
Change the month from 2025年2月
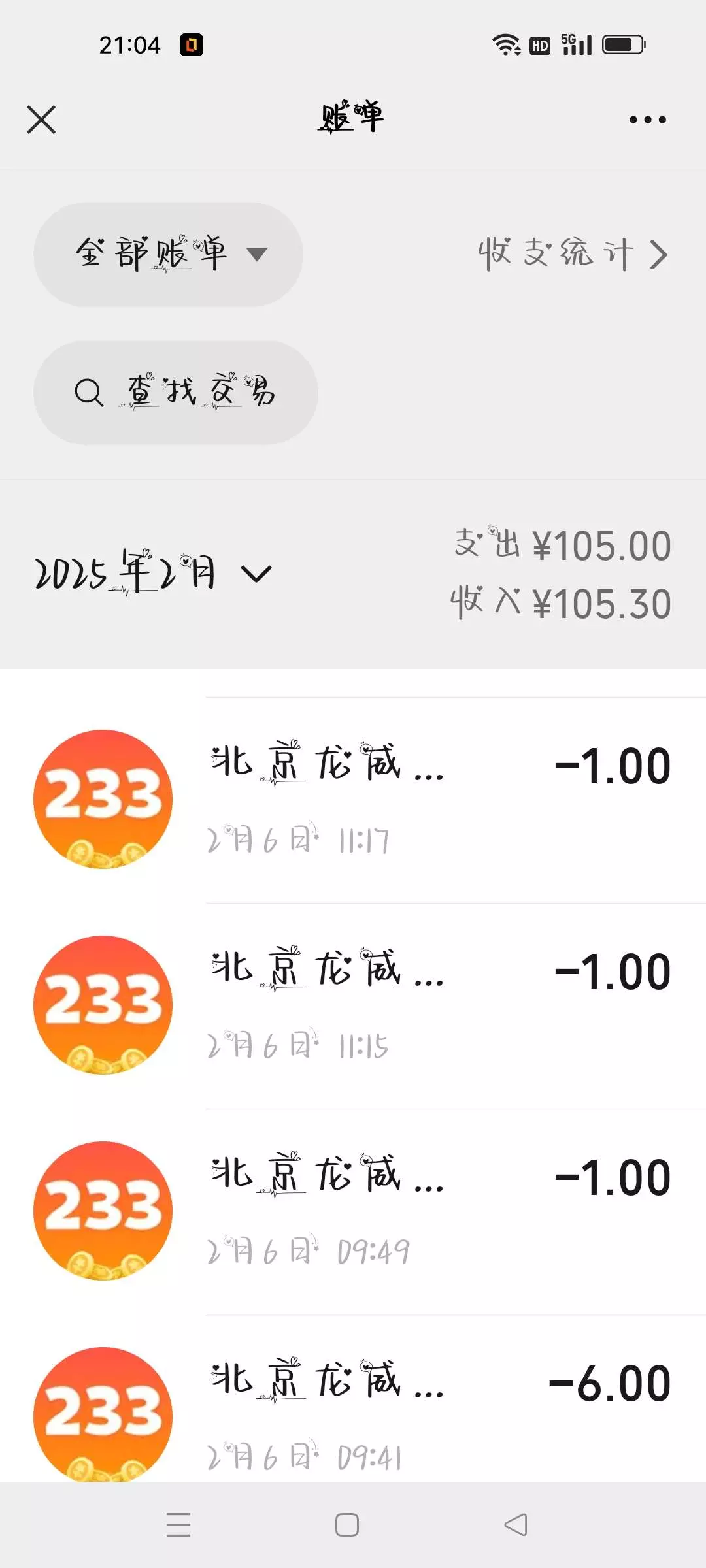pyautogui.click(x=152, y=574)
